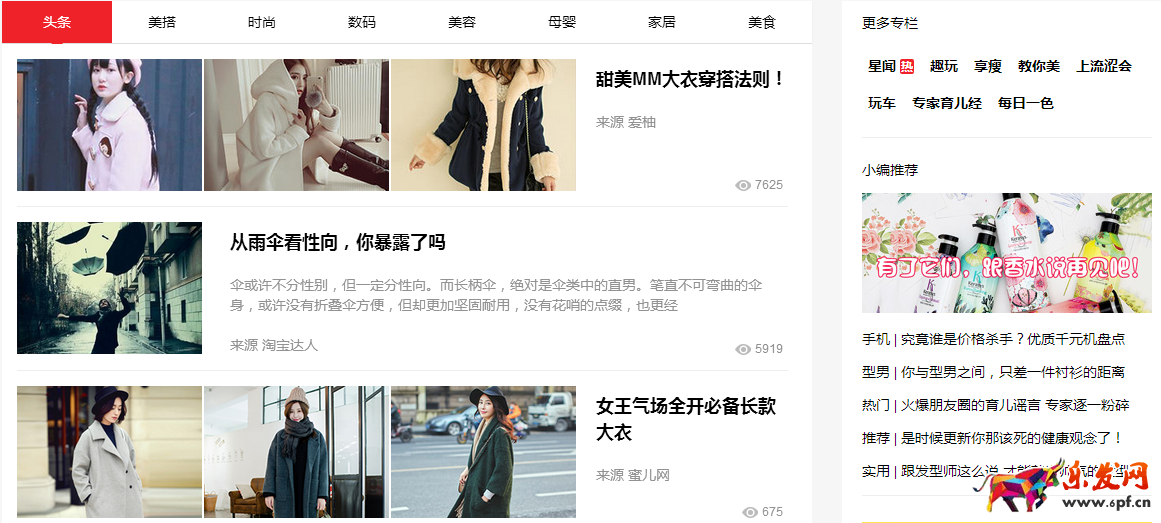Tap the 头条 tab
This screenshot has width=1161, height=523.
pyautogui.click(x=57, y=22)
